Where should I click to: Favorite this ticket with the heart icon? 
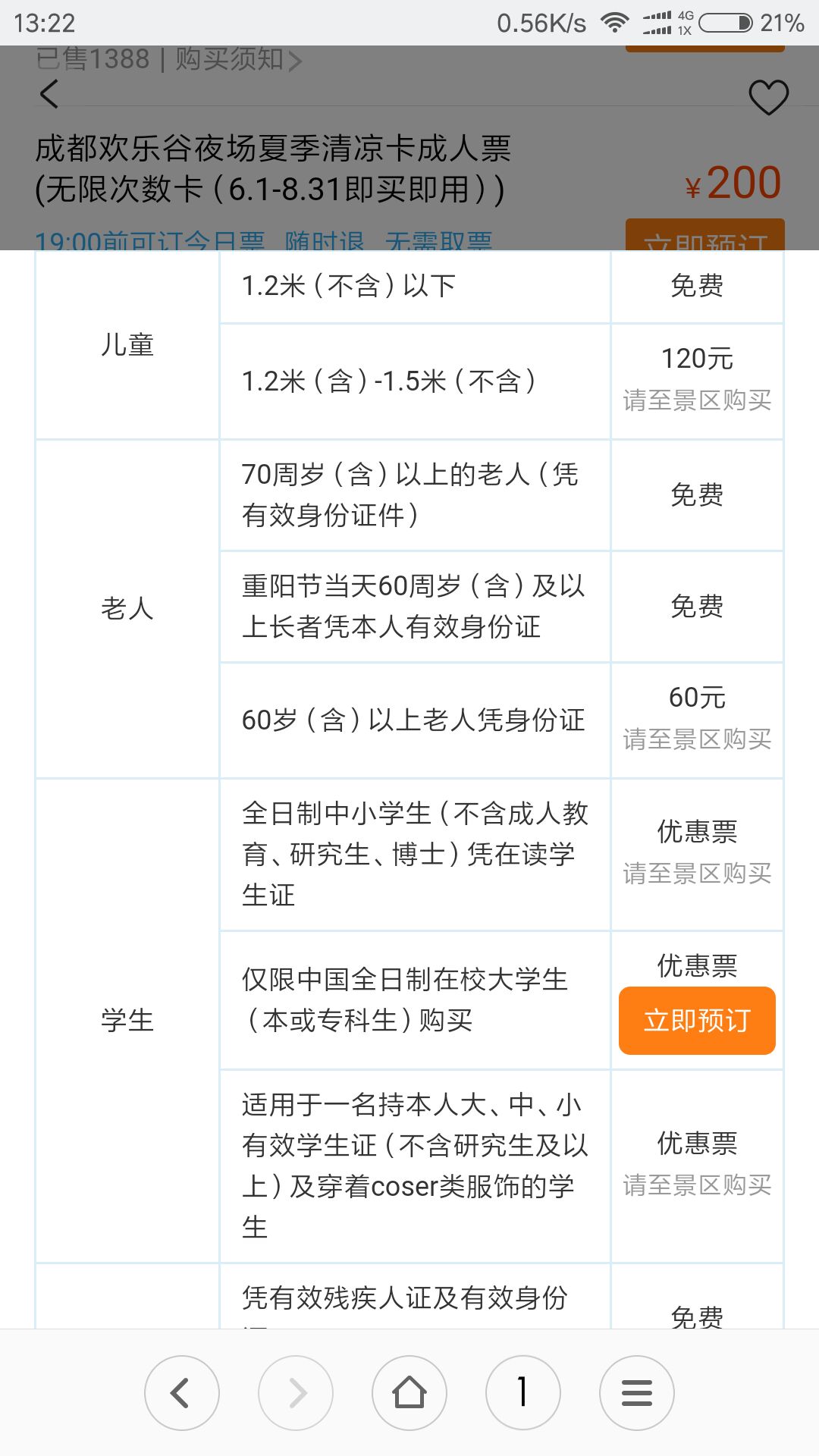tap(768, 97)
